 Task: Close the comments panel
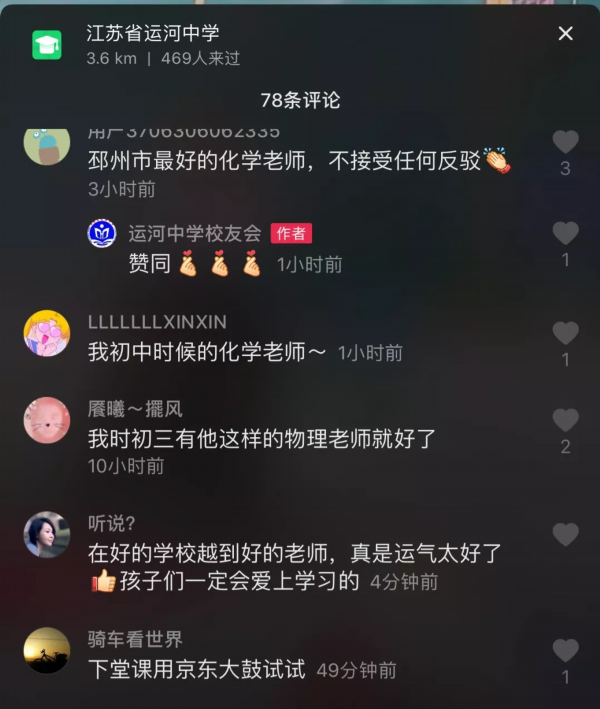pos(565,34)
